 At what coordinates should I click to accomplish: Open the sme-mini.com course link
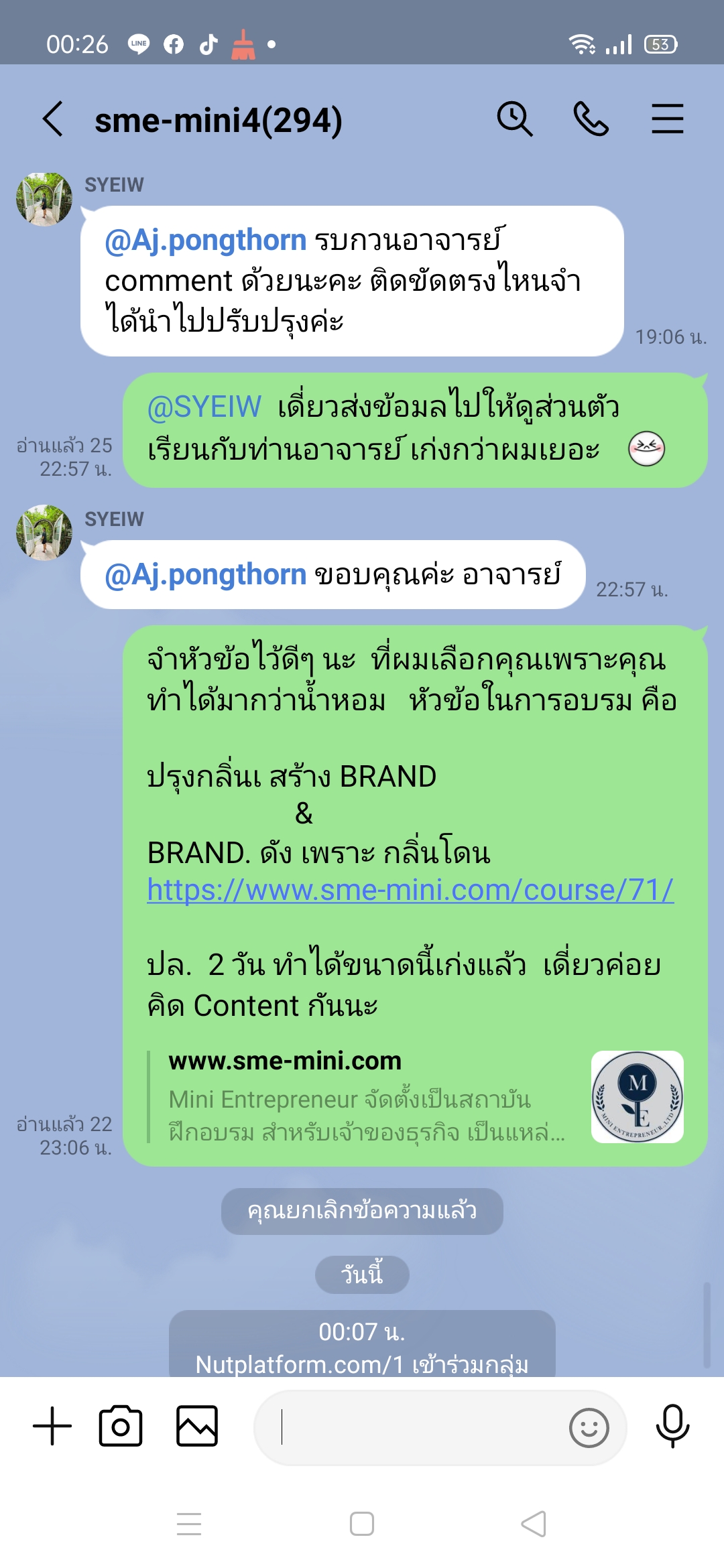(410, 890)
